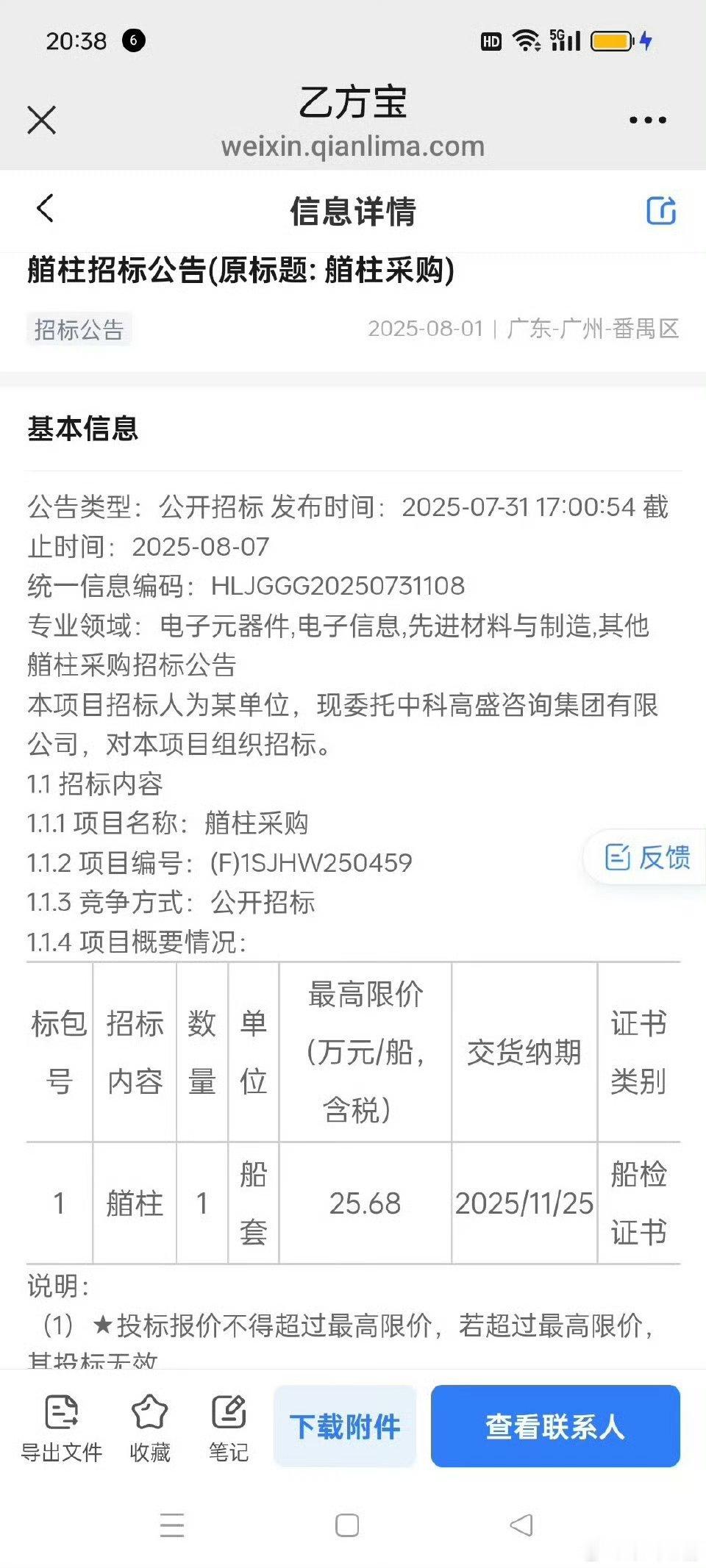Image resolution: width=706 pixels, height=1568 pixels.
Task: Select the 导出文件 export icon
Action: [x=63, y=1425]
